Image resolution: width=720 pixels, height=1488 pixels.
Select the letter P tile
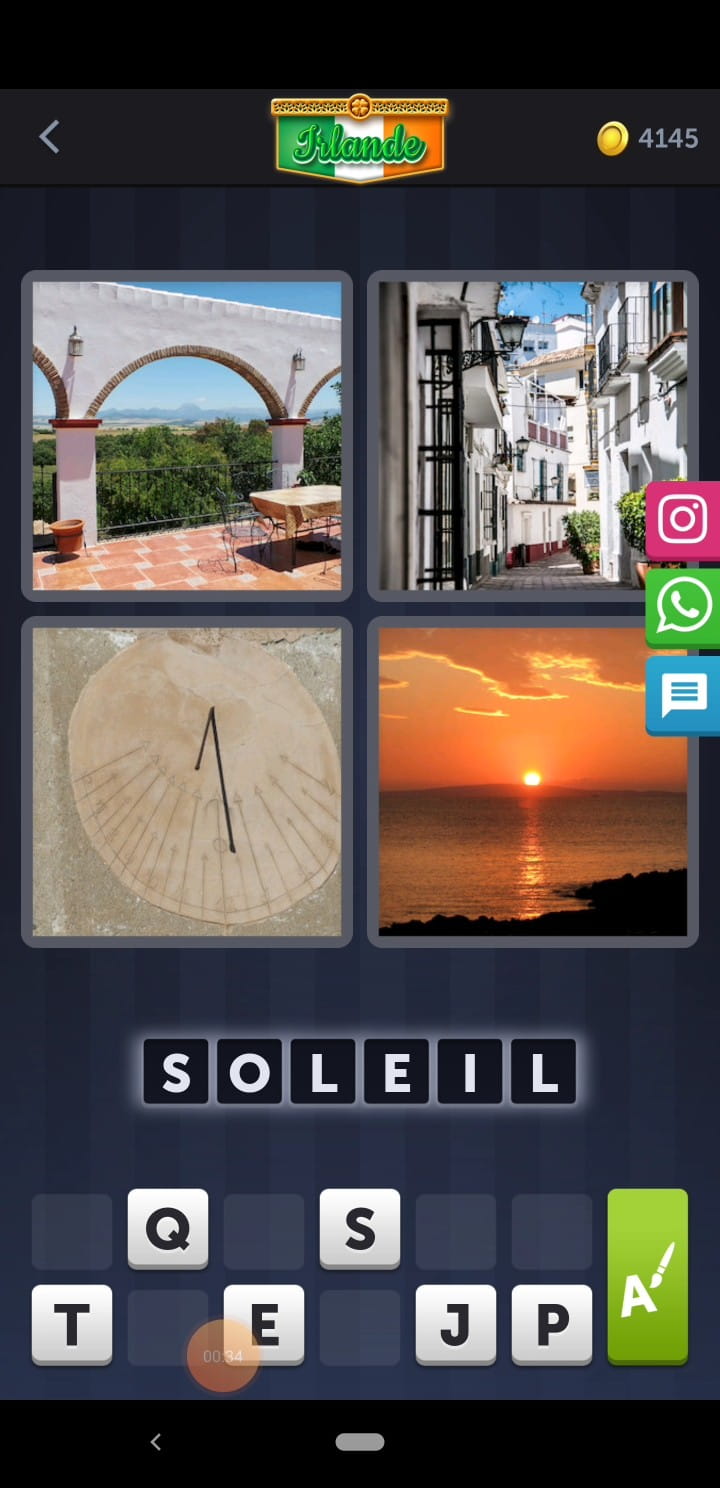tap(552, 1325)
